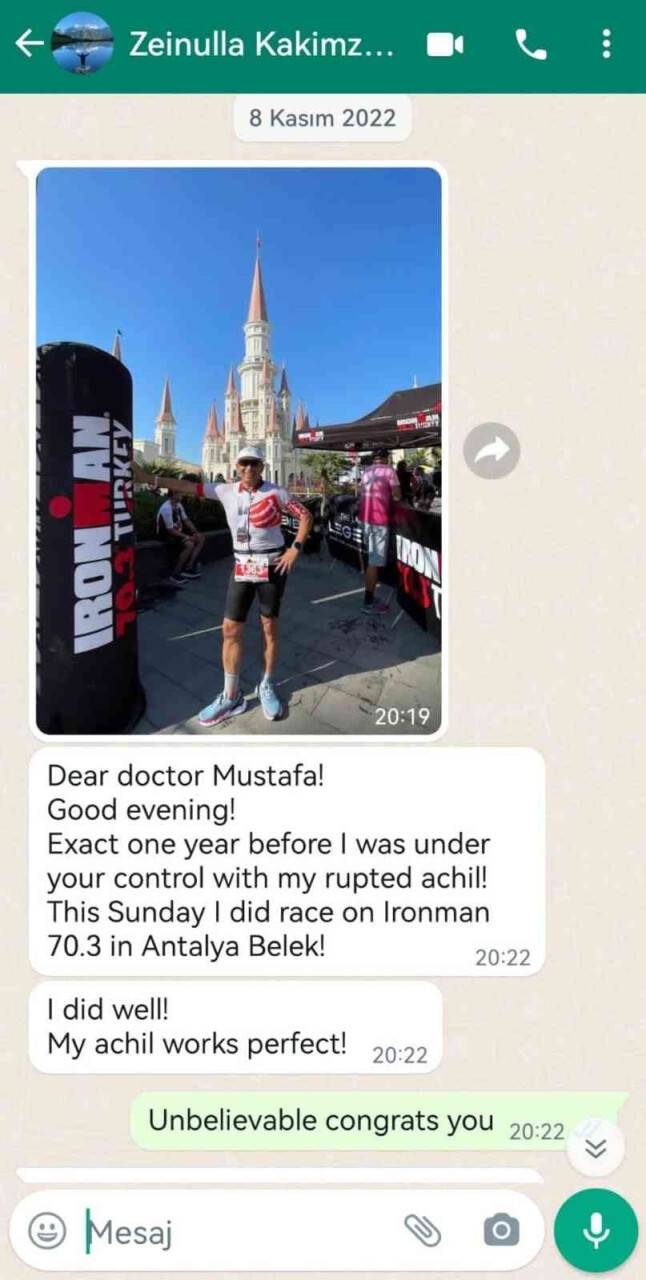Open the Ironman 70.3 Turkey photo
This screenshot has height=1280, width=646.
click(238, 450)
